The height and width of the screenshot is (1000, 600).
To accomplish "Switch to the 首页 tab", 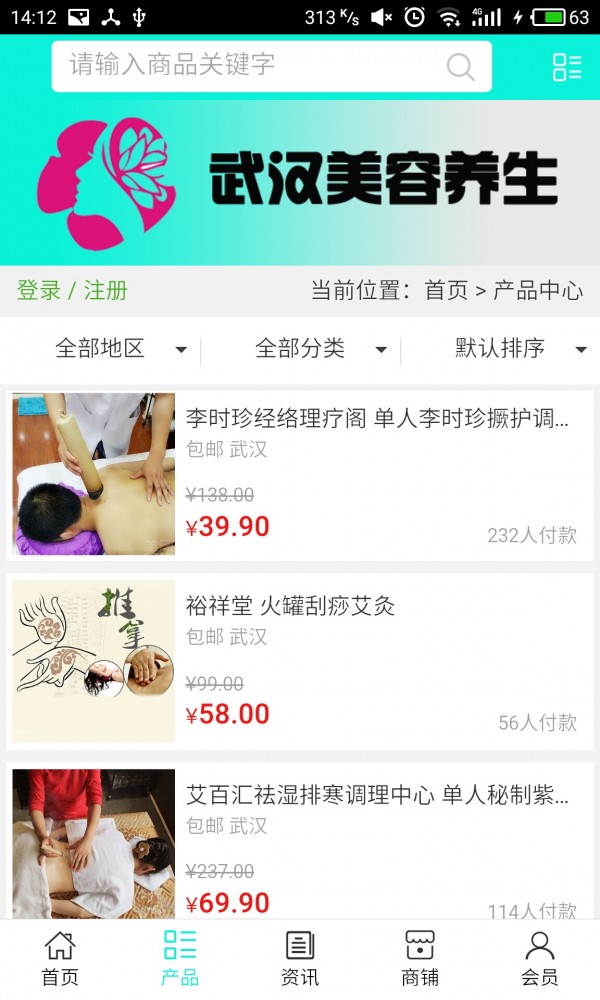I will [60, 958].
